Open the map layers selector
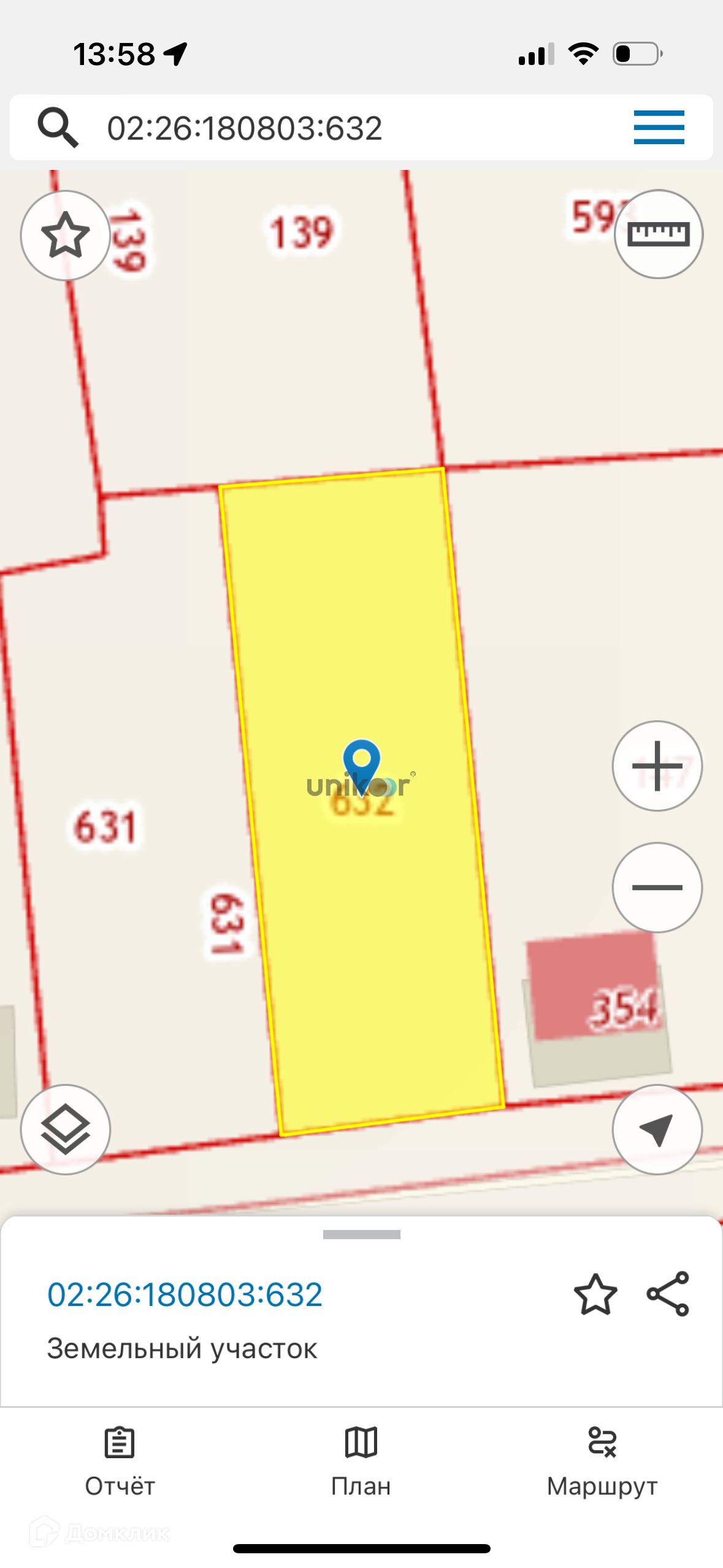723x1568 pixels. point(65,1129)
